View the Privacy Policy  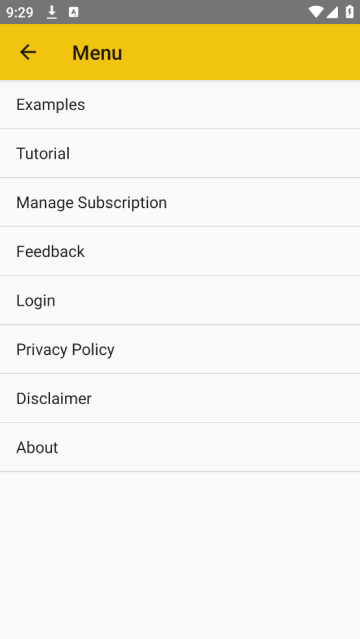coord(180,349)
